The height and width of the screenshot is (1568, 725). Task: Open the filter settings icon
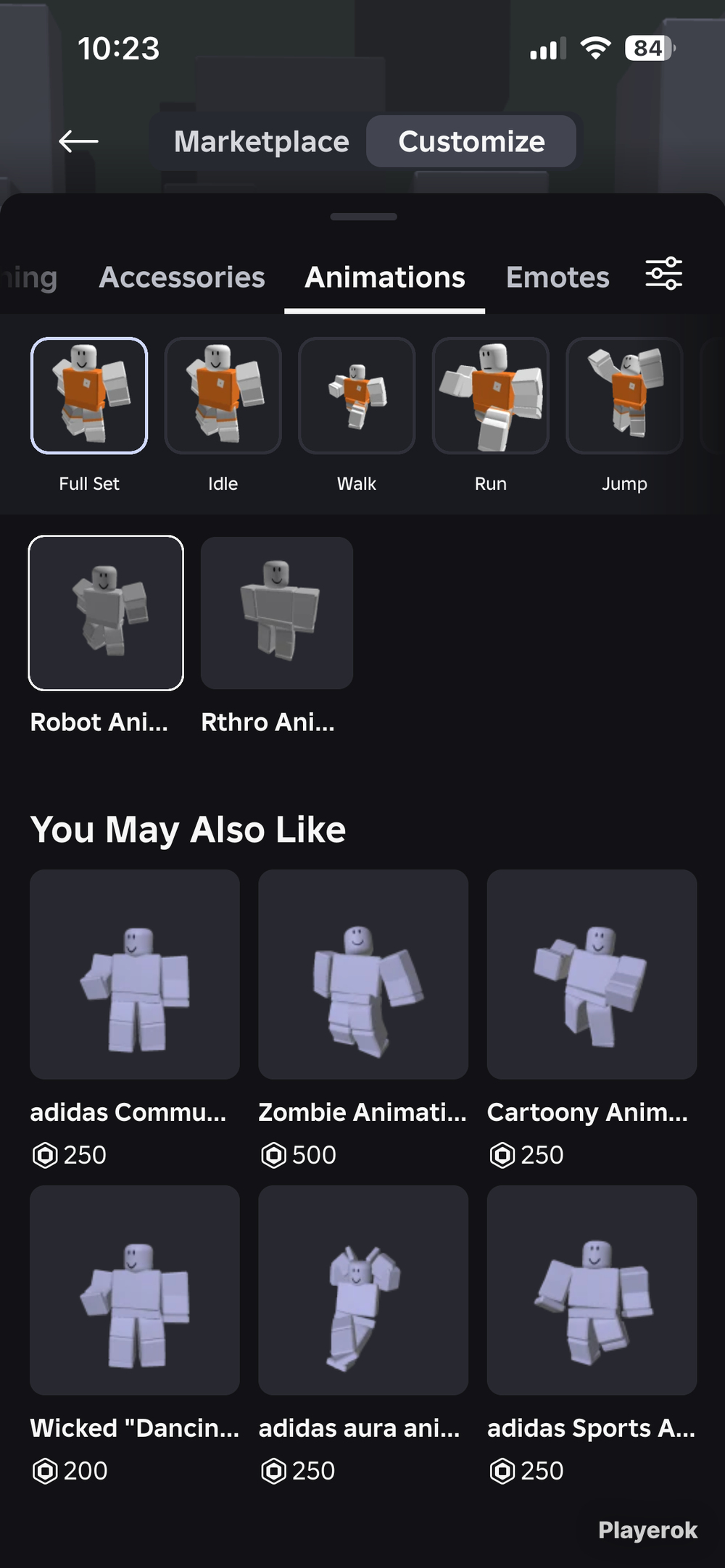[x=663, y=274]
